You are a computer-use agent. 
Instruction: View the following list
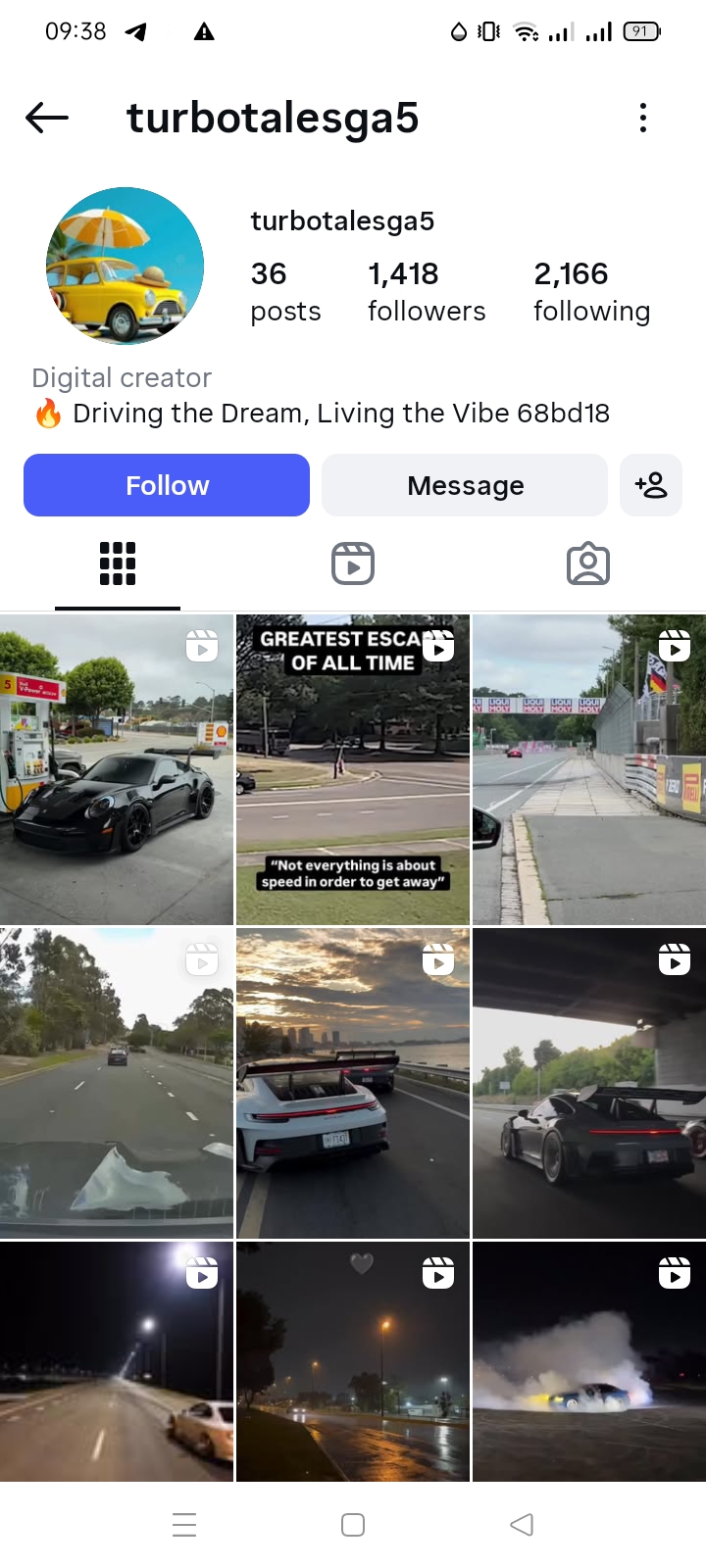[592, 290]
